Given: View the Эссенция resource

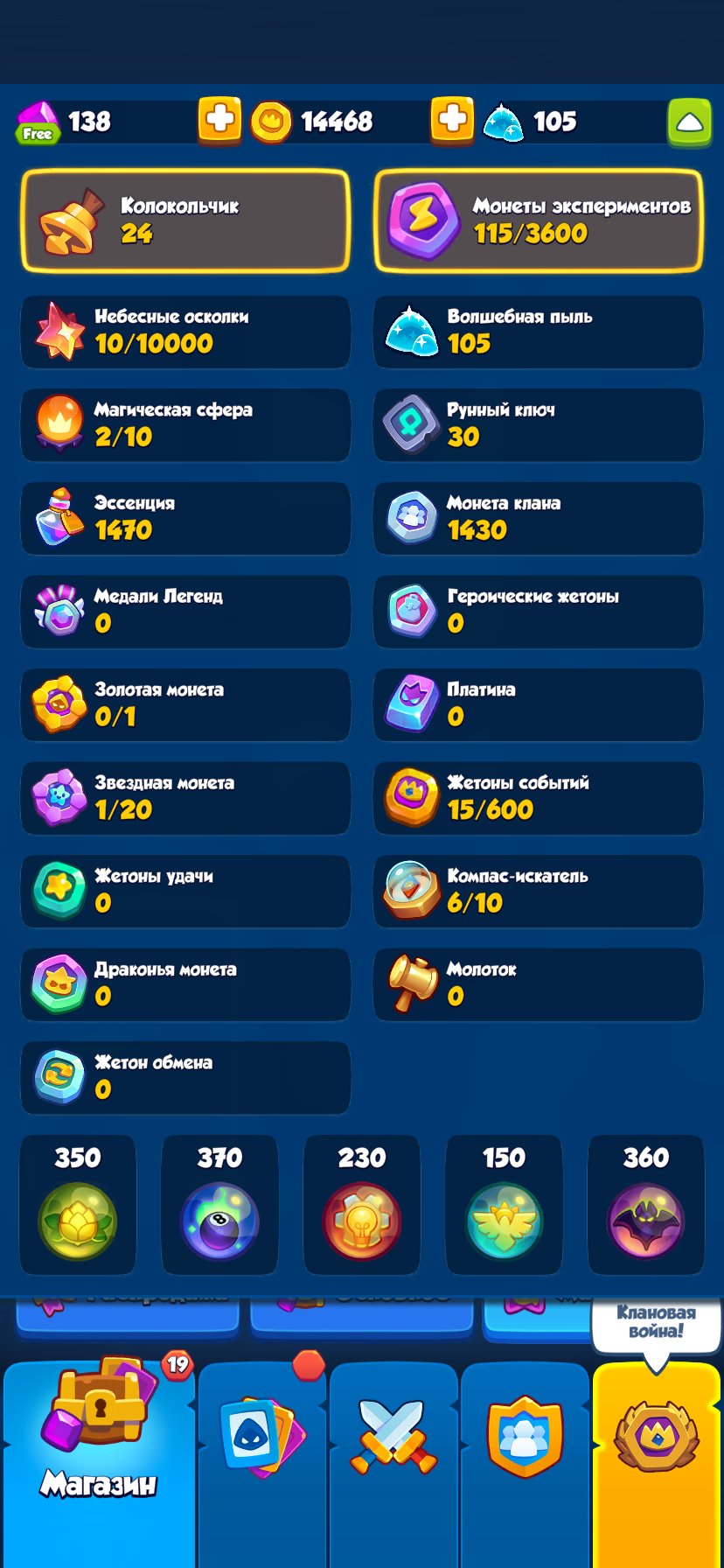Looking at the screenshot, I should [x=185, y=518].
